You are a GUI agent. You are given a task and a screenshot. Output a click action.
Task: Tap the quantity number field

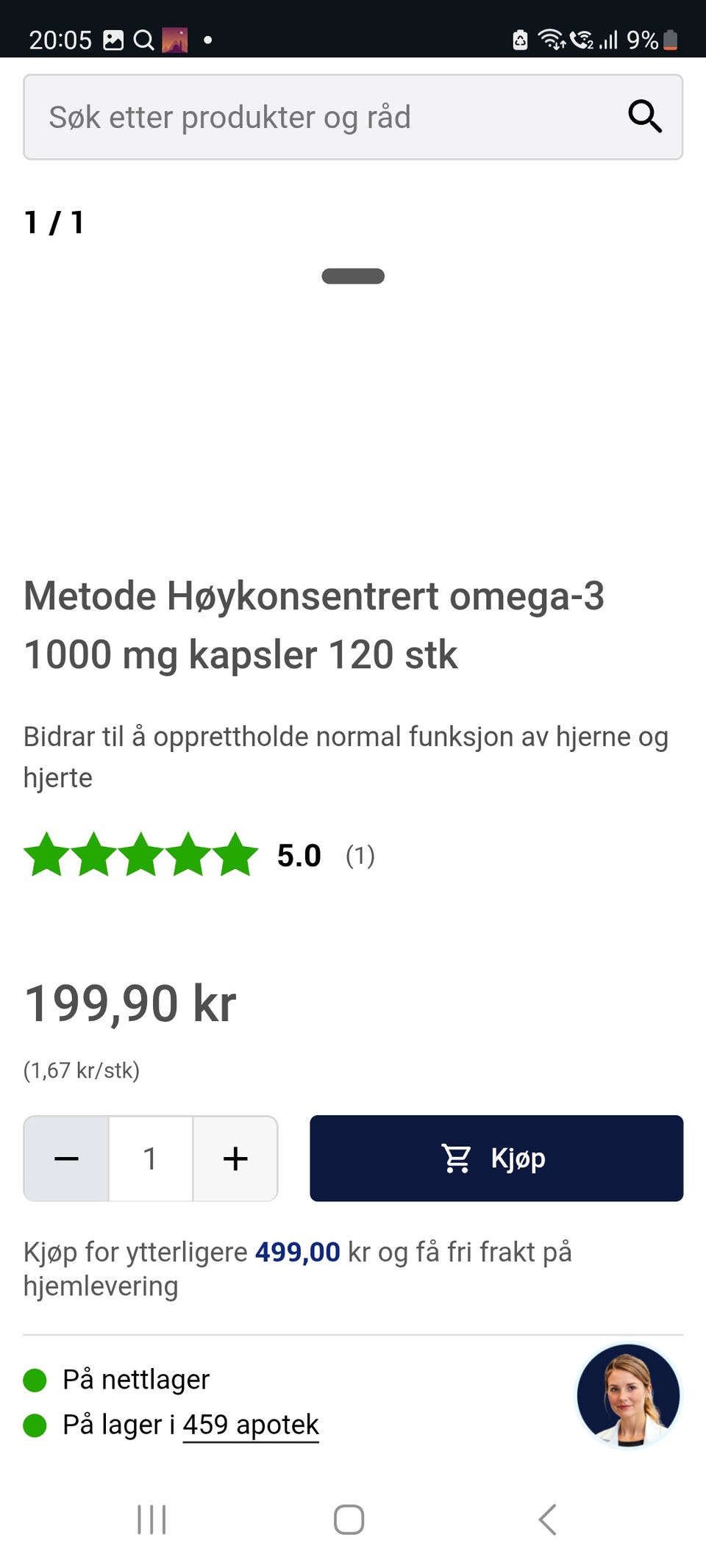151,1159
